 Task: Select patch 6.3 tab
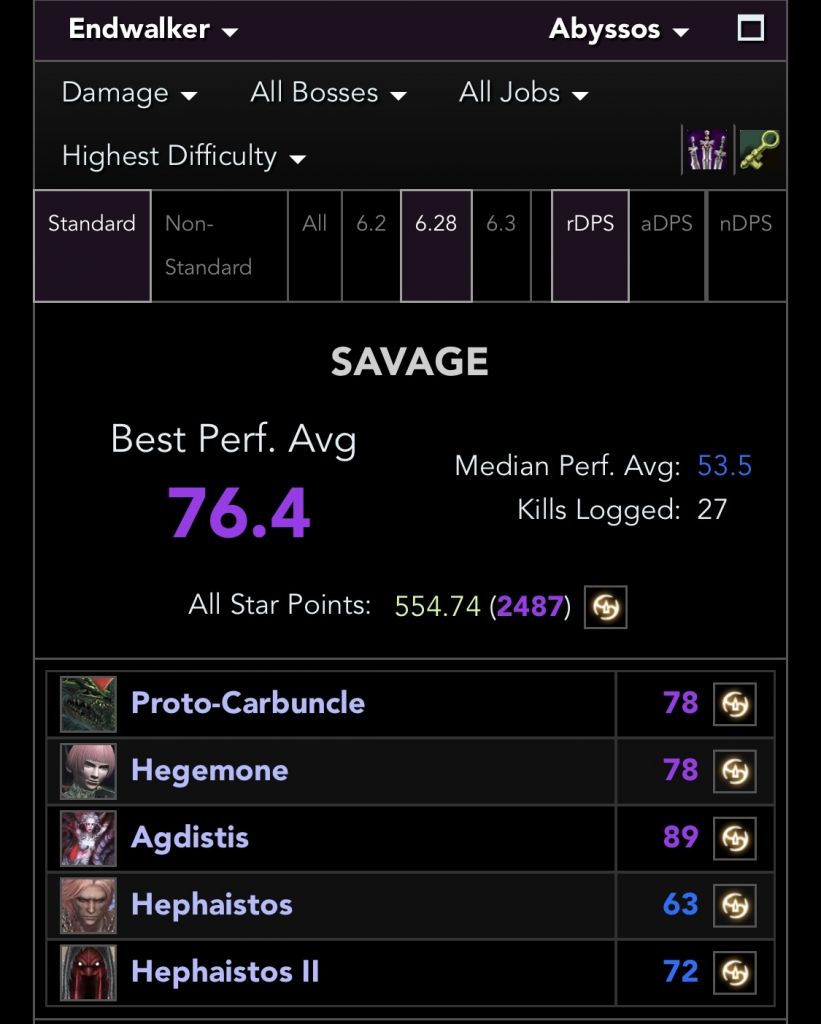point(501,223)
